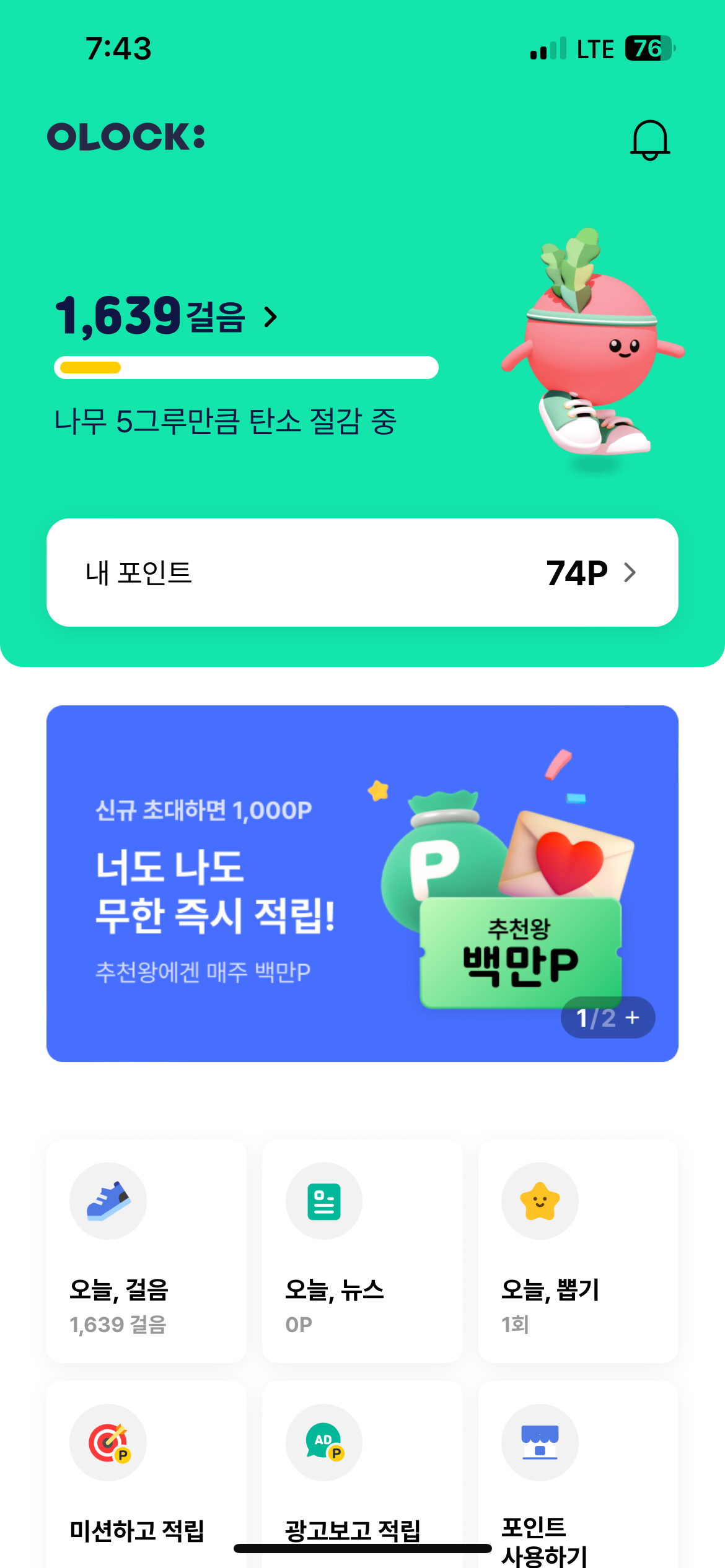Open the 오늘, 뽑기 card
The image size is (725, 1568).
tap(578, 1251)
